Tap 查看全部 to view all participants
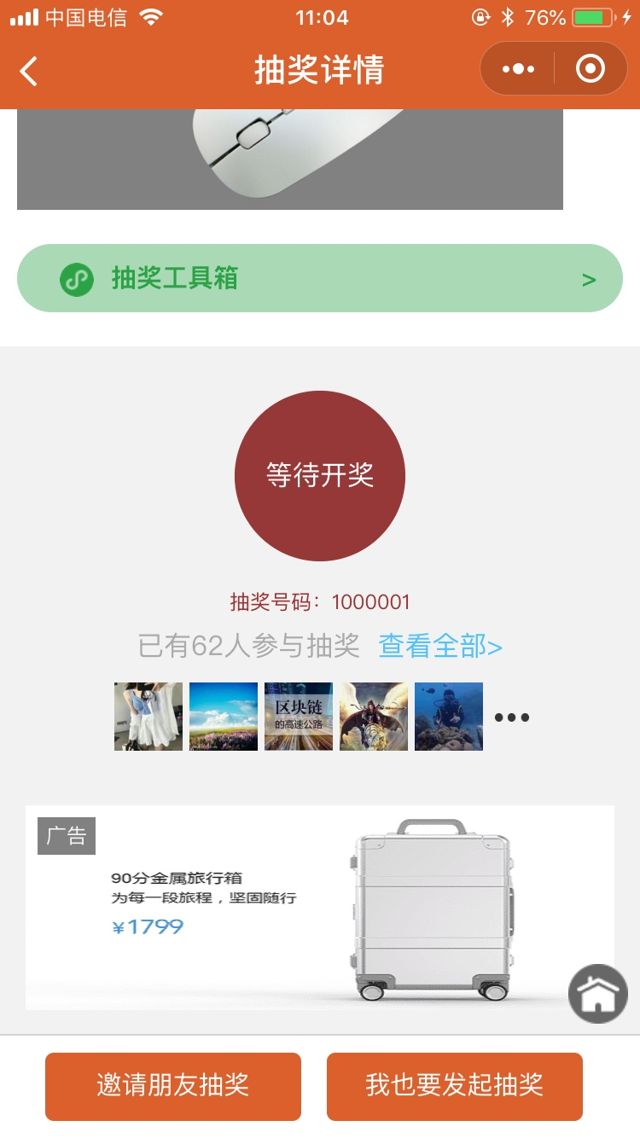Viewport: 640px width, 1138px height. pyautogui.click(x=440, y=646)
